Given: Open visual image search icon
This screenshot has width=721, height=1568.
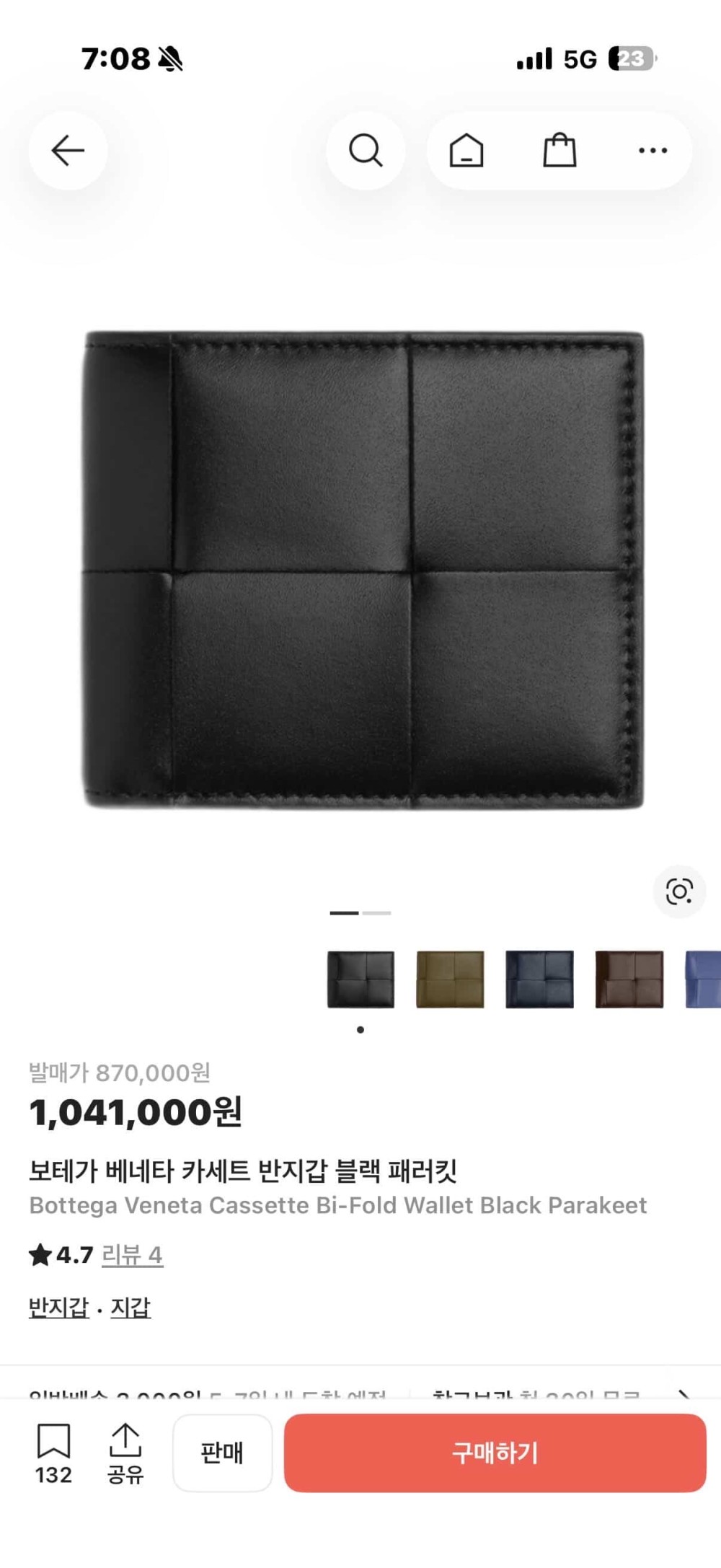Looking at the screenshot, I should [x=679, y=891].
